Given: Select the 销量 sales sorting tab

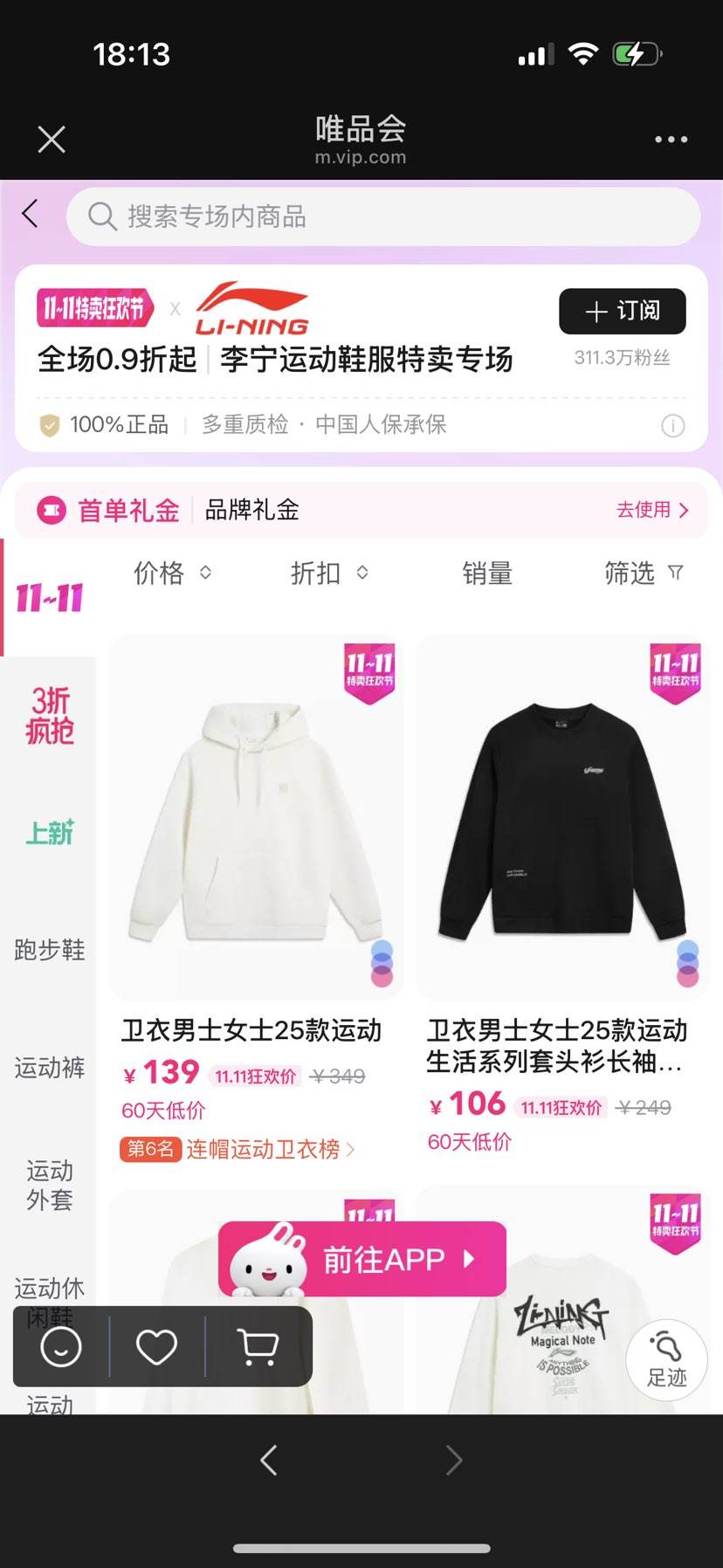Looking at the screenshot, I should (487, 573).
